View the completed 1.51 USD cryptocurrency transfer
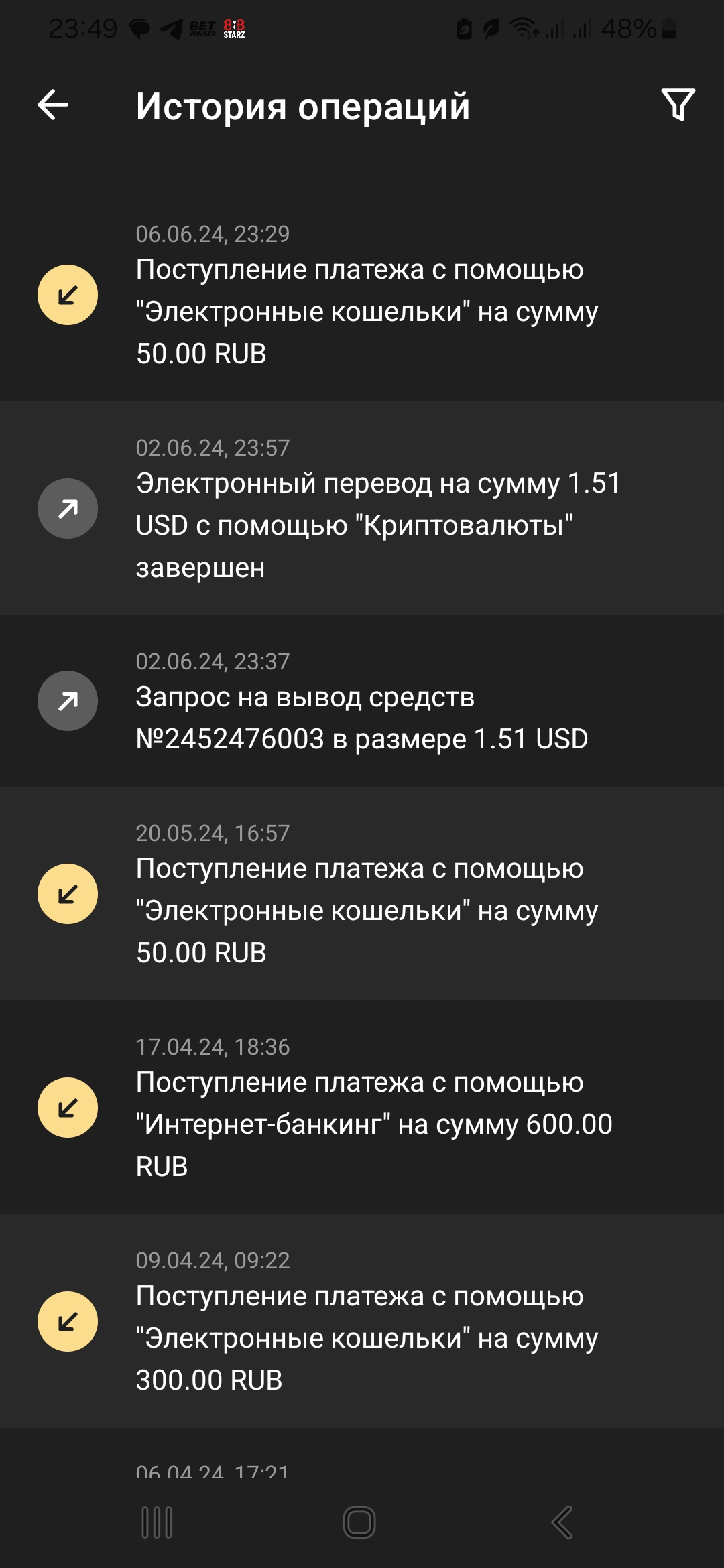The image size is (724, 1568). click(x=362, y=509)
